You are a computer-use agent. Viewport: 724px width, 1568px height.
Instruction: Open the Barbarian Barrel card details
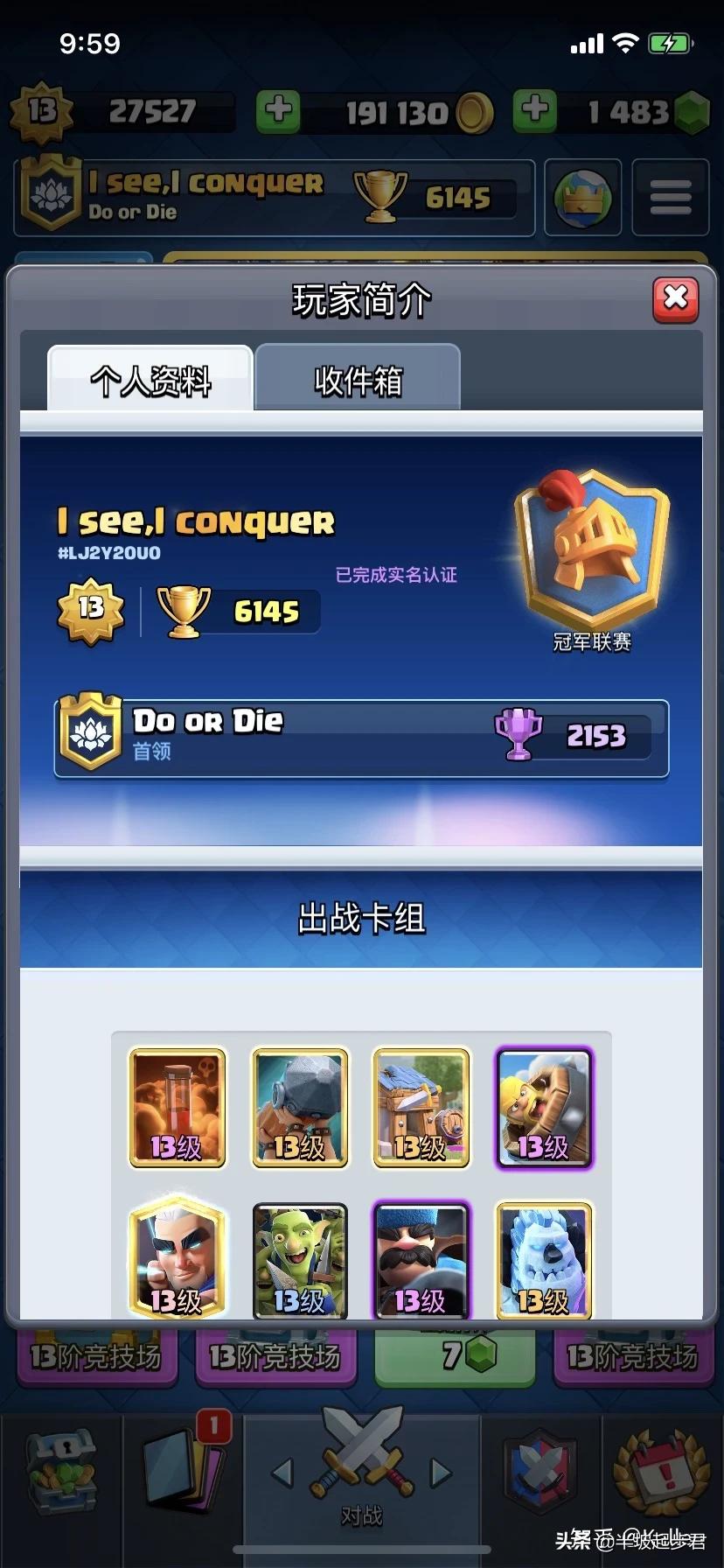(544, 1108)
